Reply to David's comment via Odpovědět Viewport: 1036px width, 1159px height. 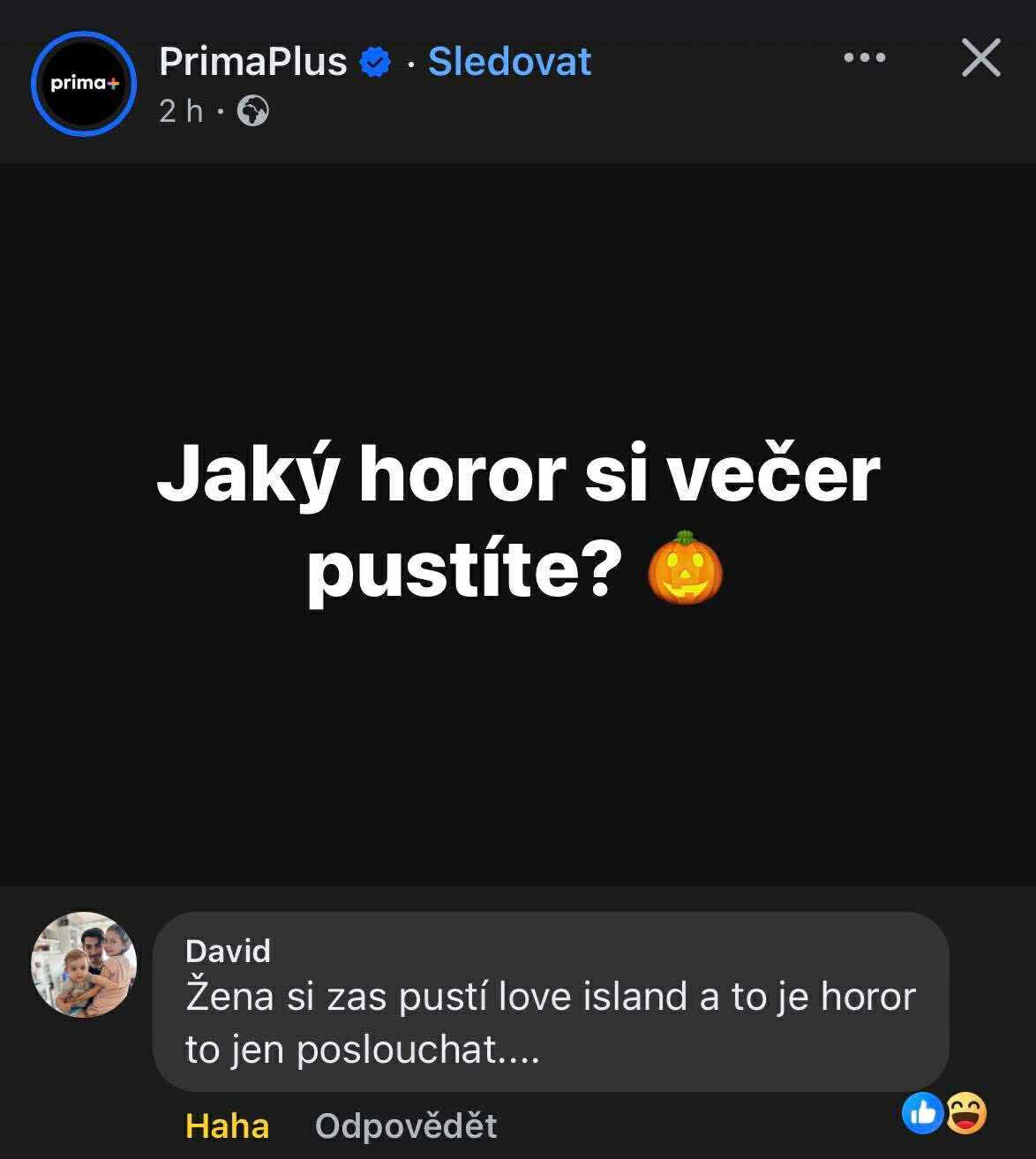coord(405,1125)
